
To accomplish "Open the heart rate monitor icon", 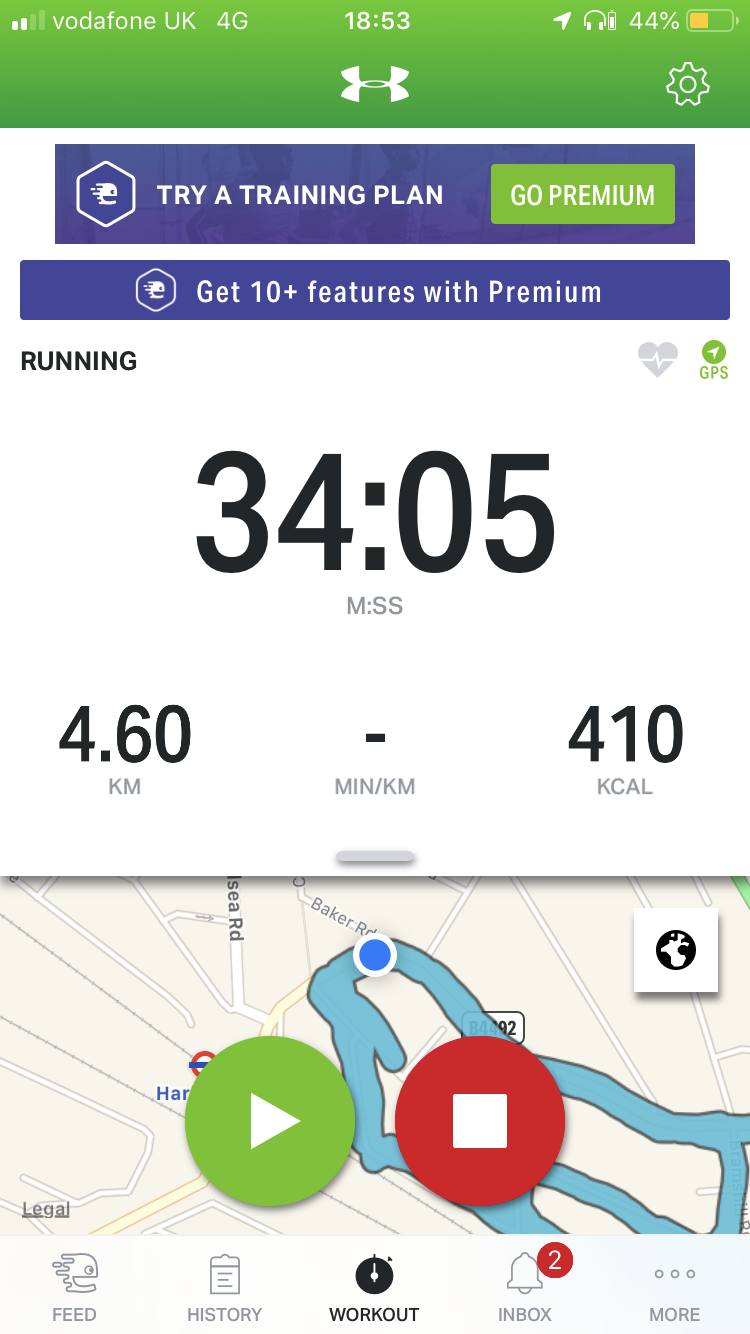I will point(658,359).
